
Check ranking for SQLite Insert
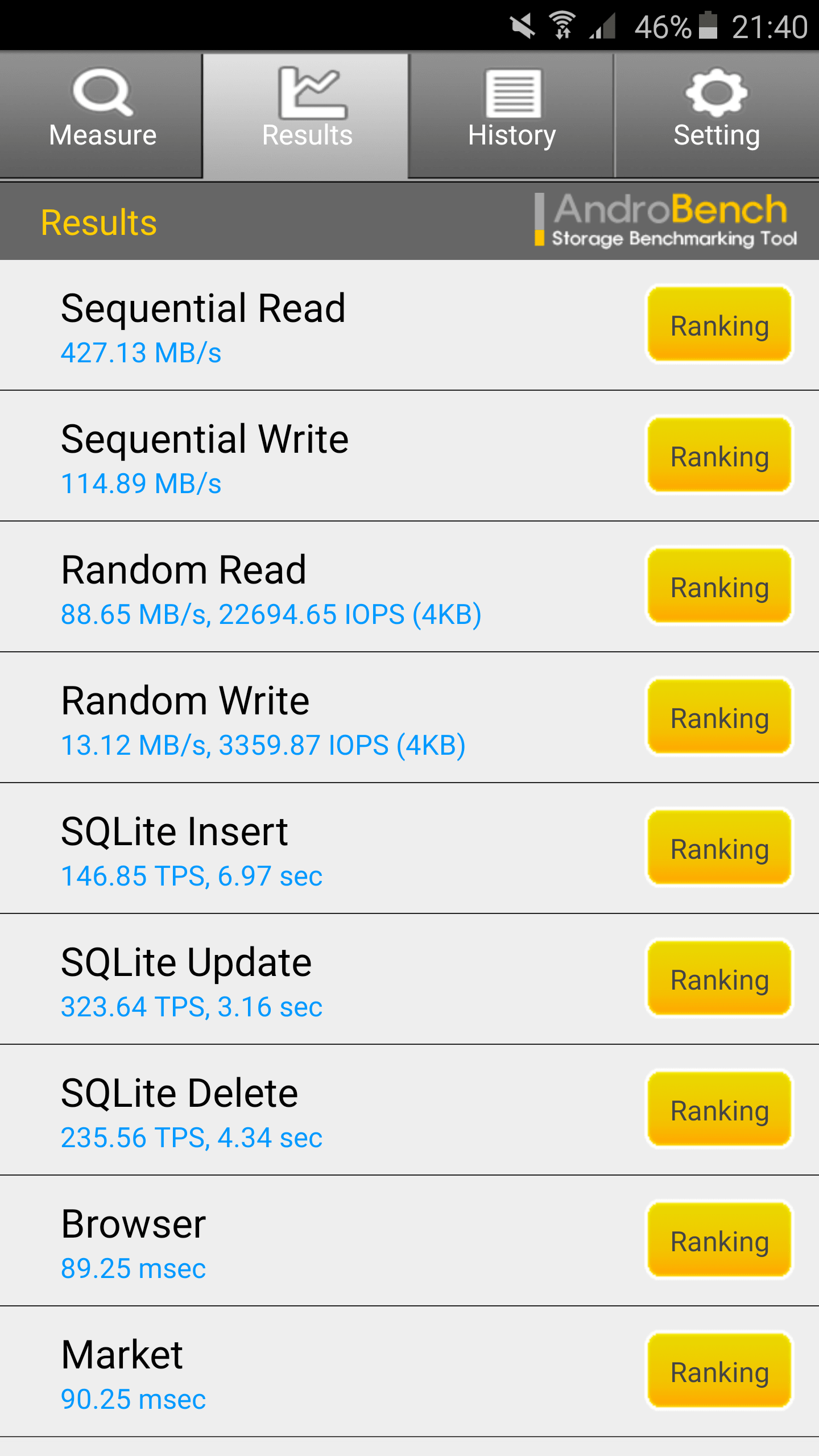click(x=719, y=847)
